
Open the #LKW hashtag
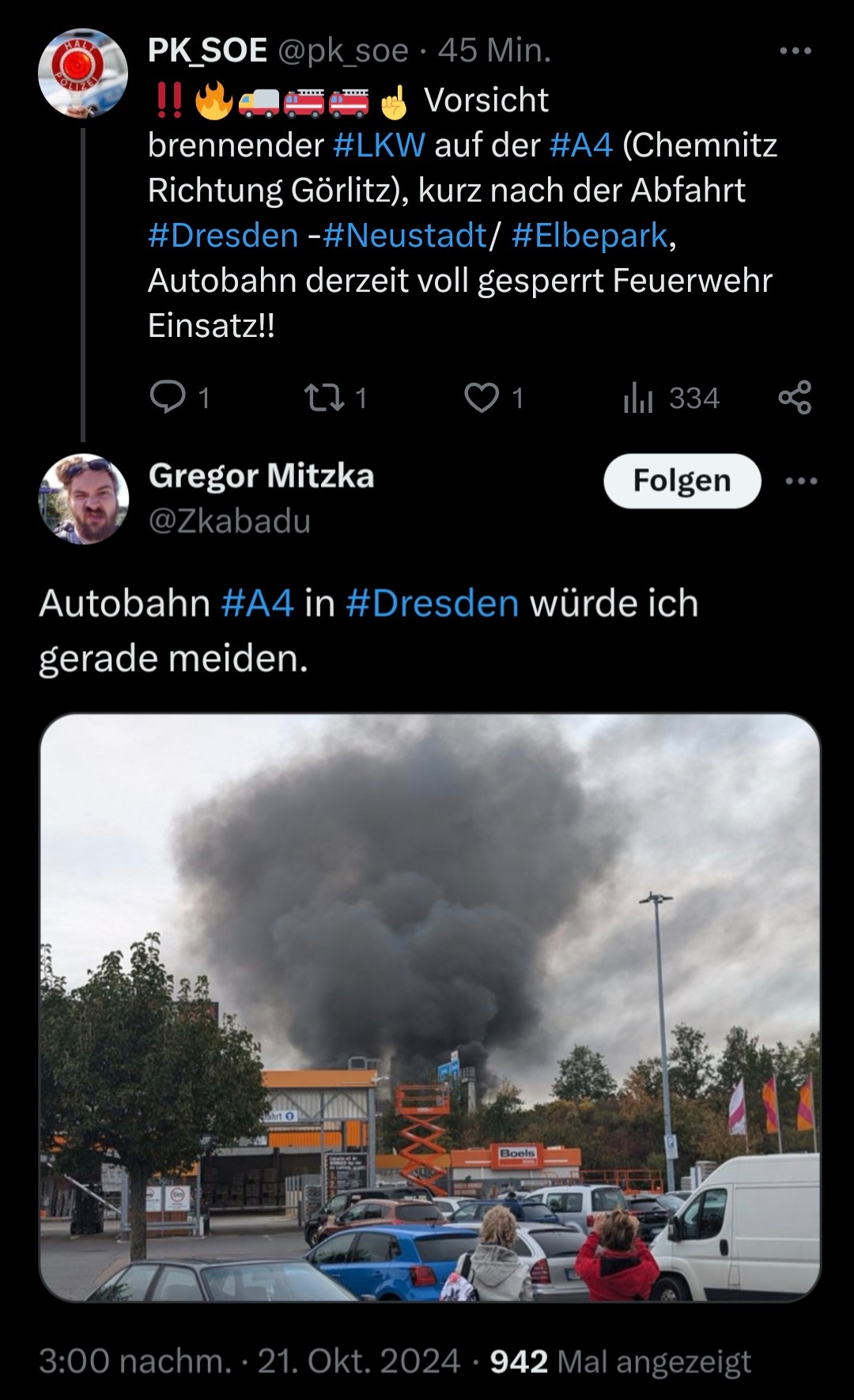[380, 146]
